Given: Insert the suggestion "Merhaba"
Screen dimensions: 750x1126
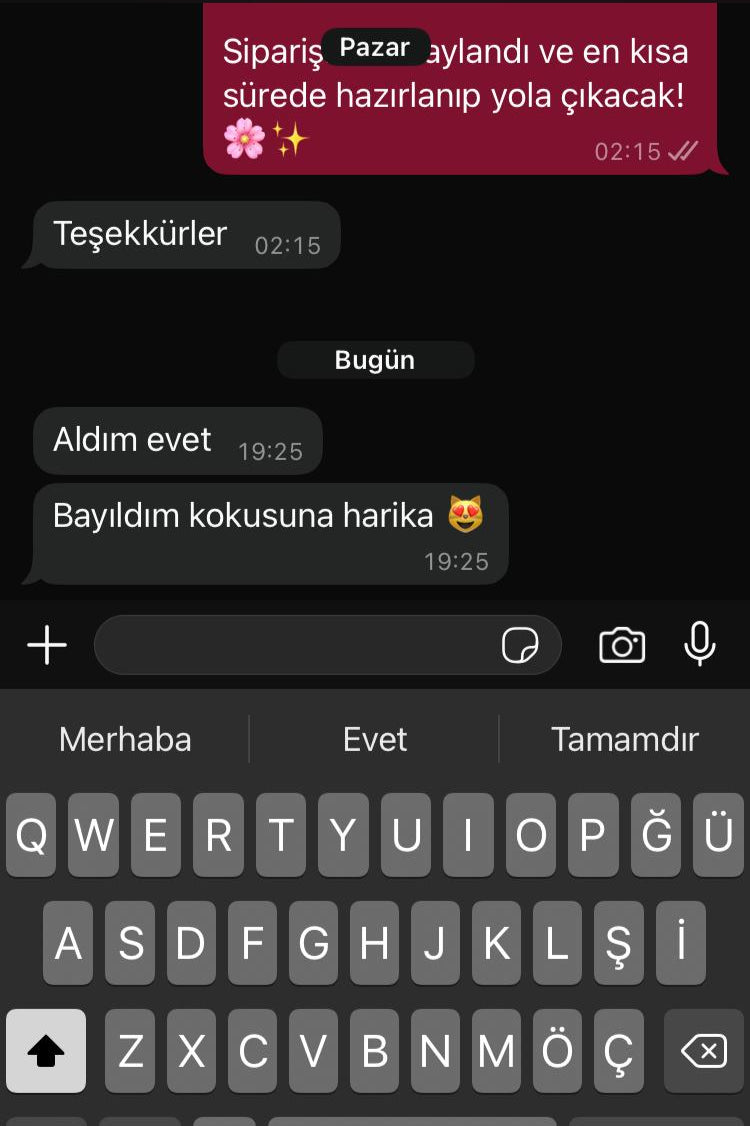Looking at the screenshot, I should pyautogui.click(x=125, y=739).
